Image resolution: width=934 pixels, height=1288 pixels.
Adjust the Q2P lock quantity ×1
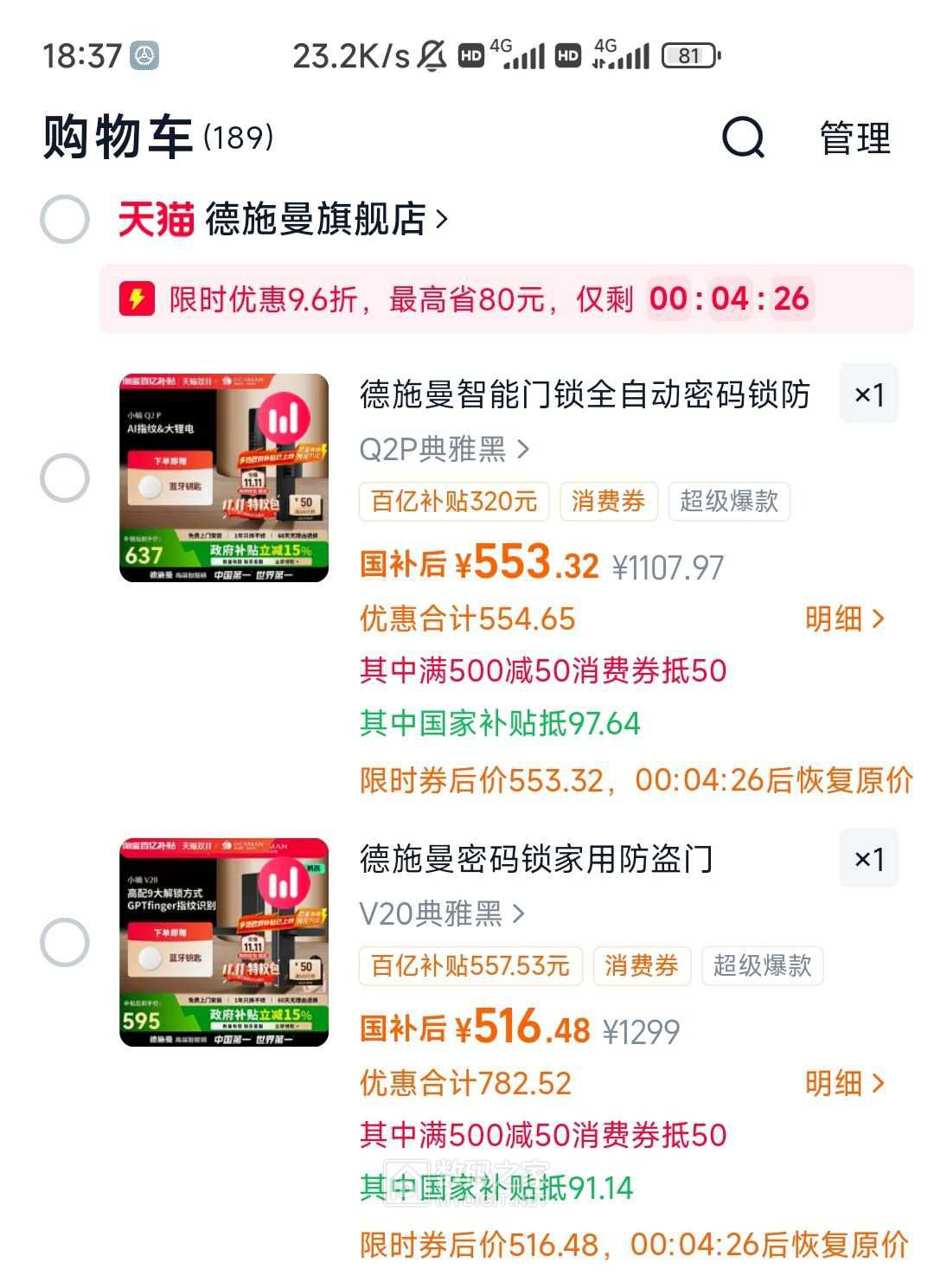[x=868, y=394]
